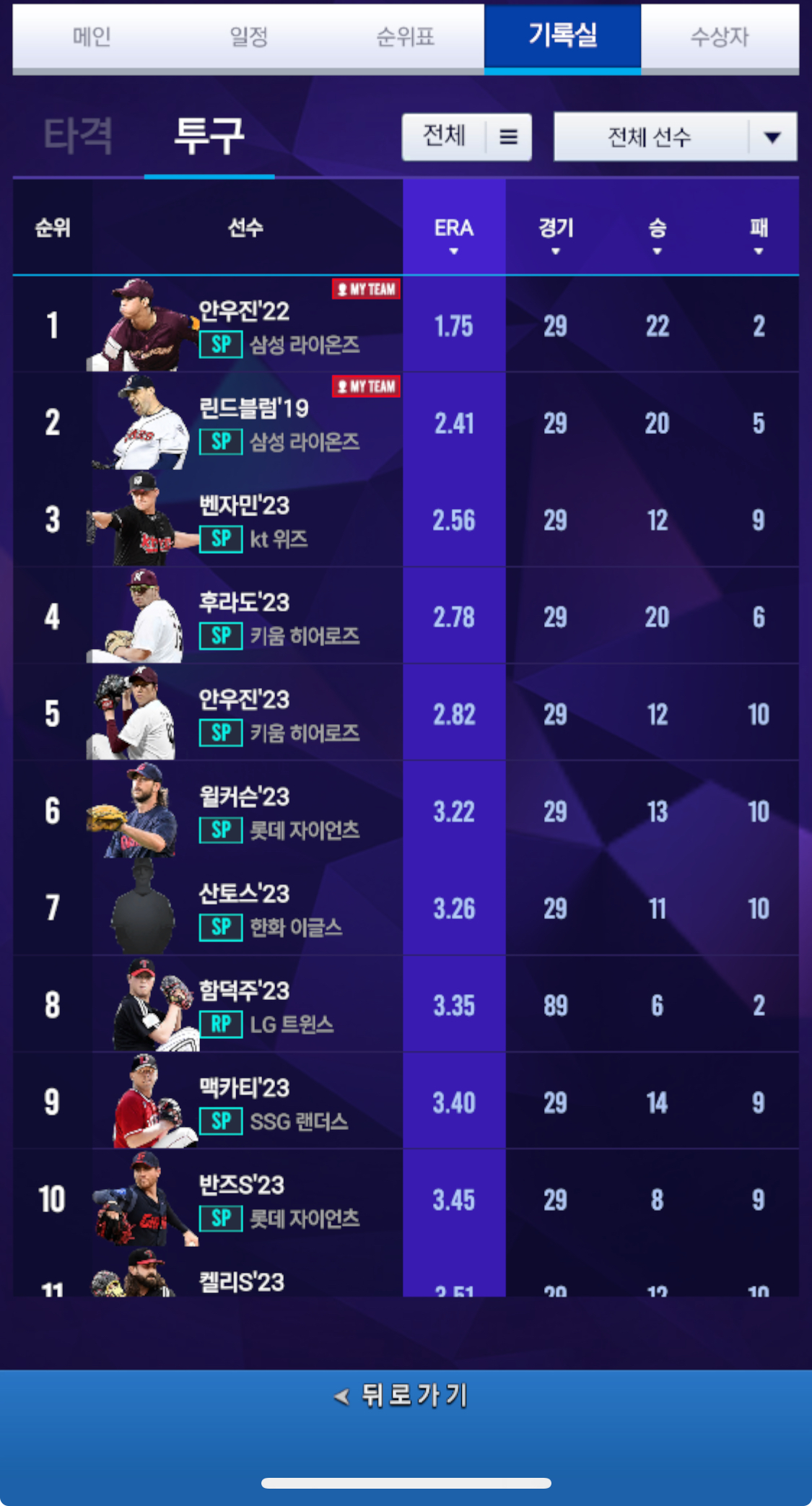Open player 함덕주'23 row
This screenshot has width=812, height=1506.
(406, 1005)
